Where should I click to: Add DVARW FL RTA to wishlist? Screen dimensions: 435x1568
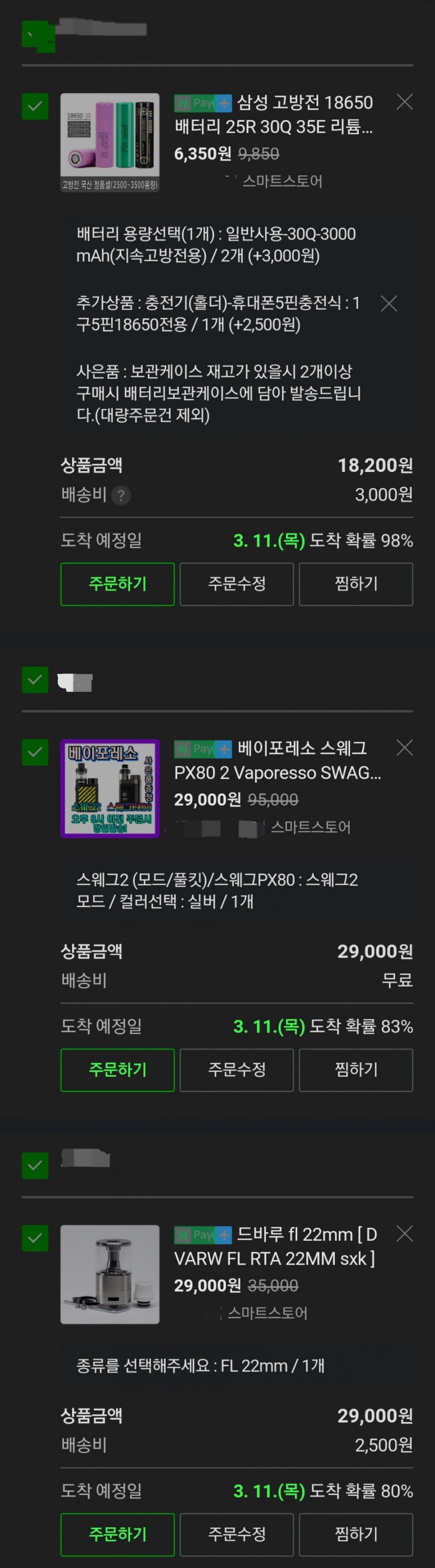pos(356,1534)
